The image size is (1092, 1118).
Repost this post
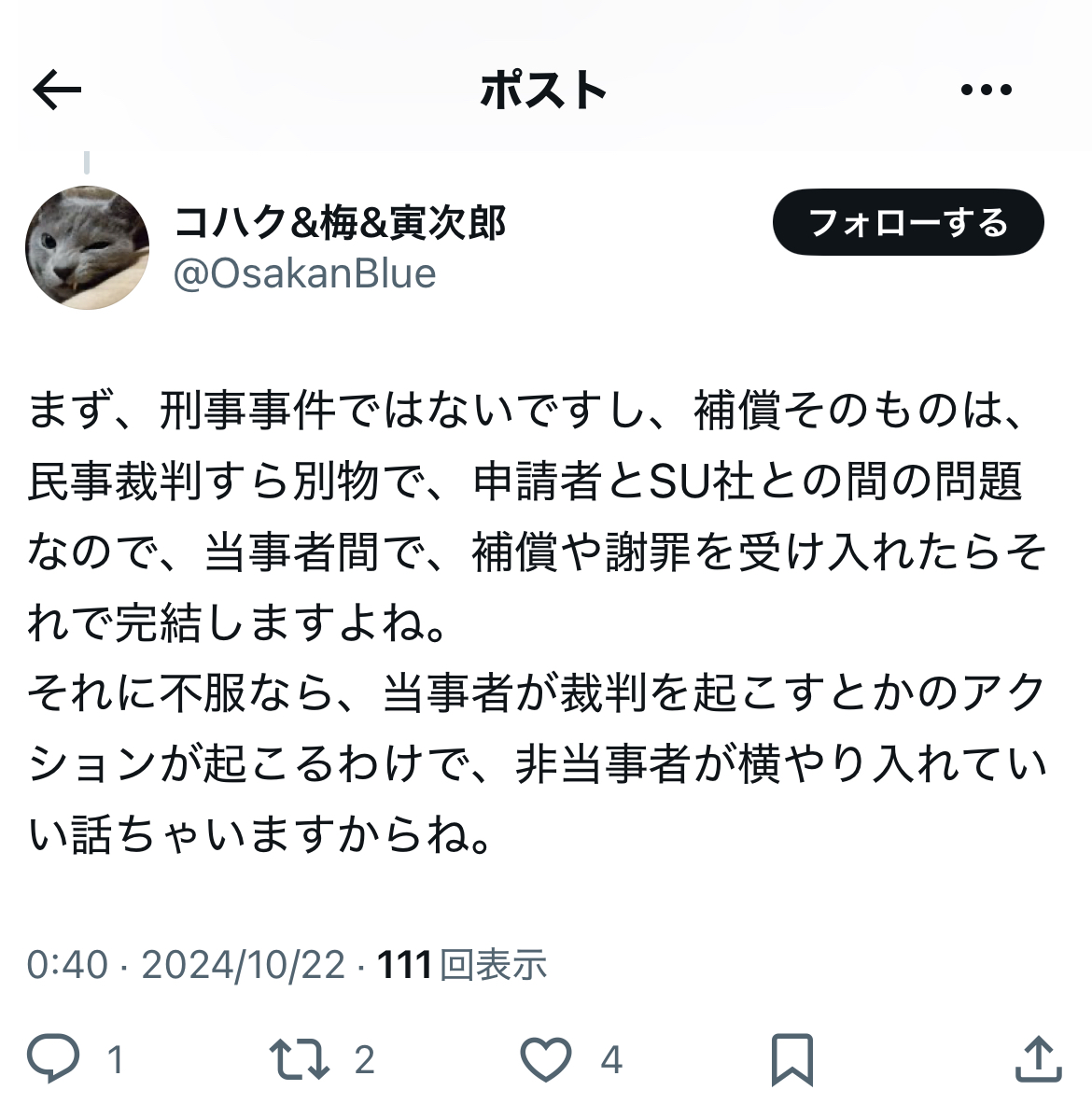click(x=300, y=1059)
